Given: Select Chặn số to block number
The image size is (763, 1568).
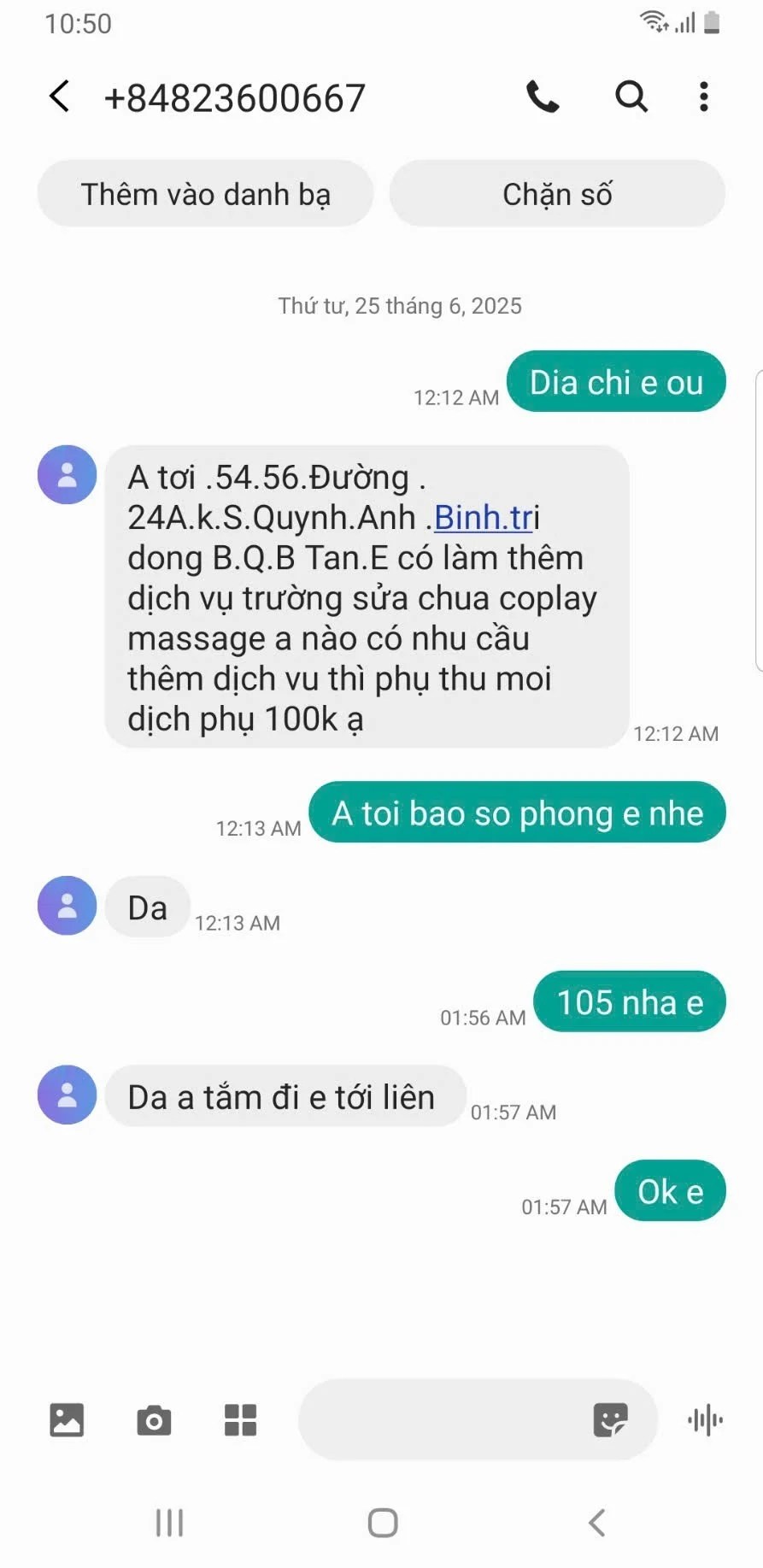Looking at the screenshot, I should point(557,194).
